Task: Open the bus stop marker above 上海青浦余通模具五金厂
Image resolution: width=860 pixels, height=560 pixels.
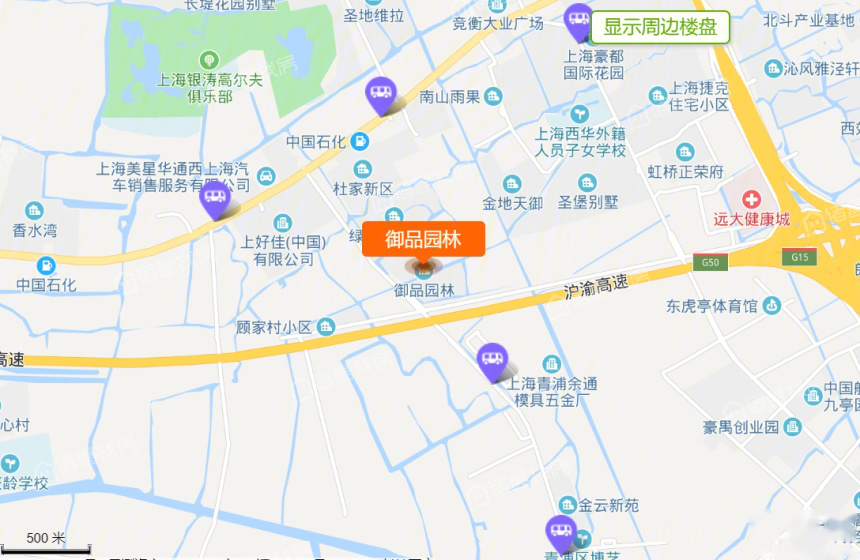Action: 491,360
